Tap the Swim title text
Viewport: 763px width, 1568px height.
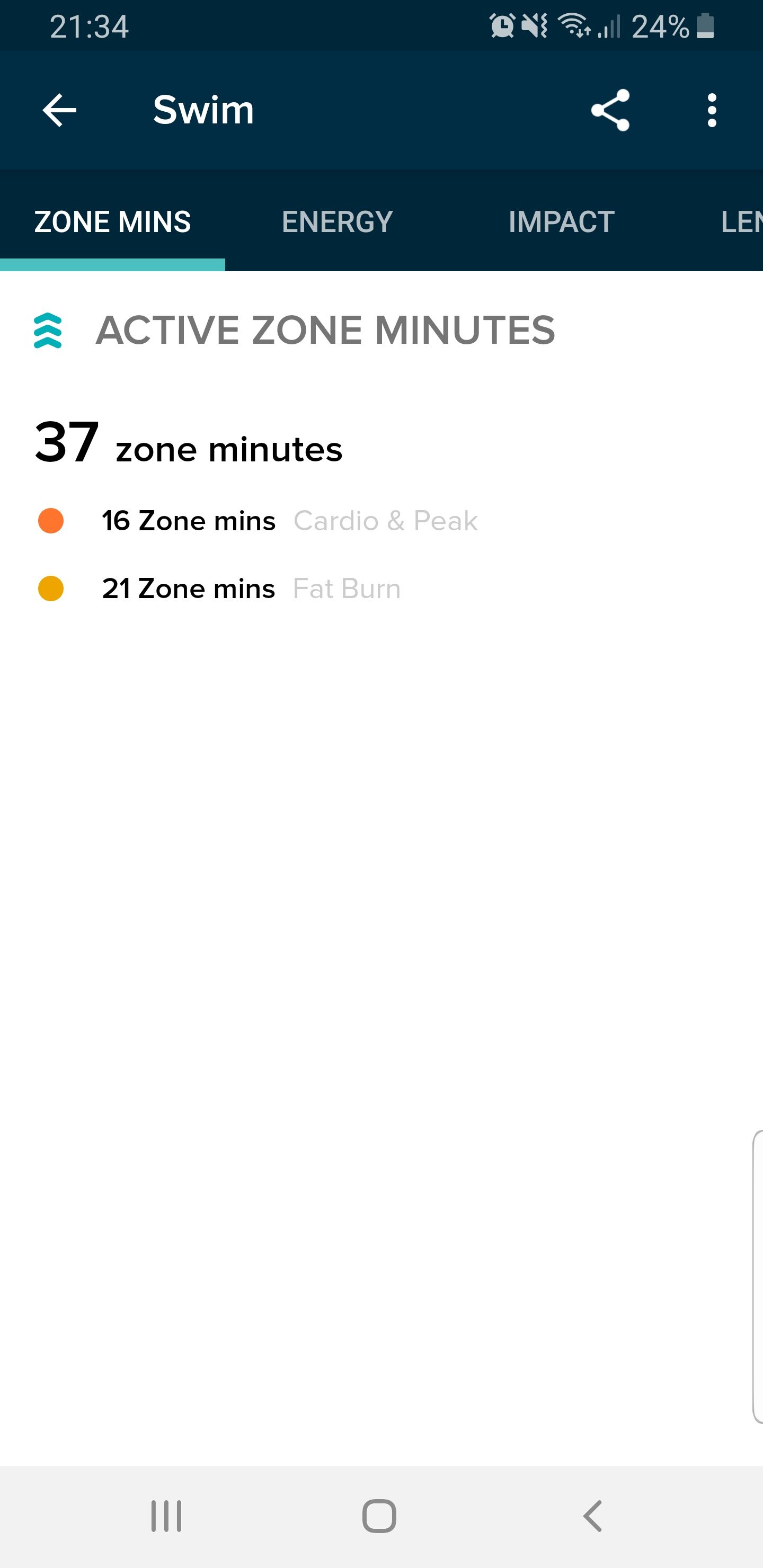coord(204,110)
